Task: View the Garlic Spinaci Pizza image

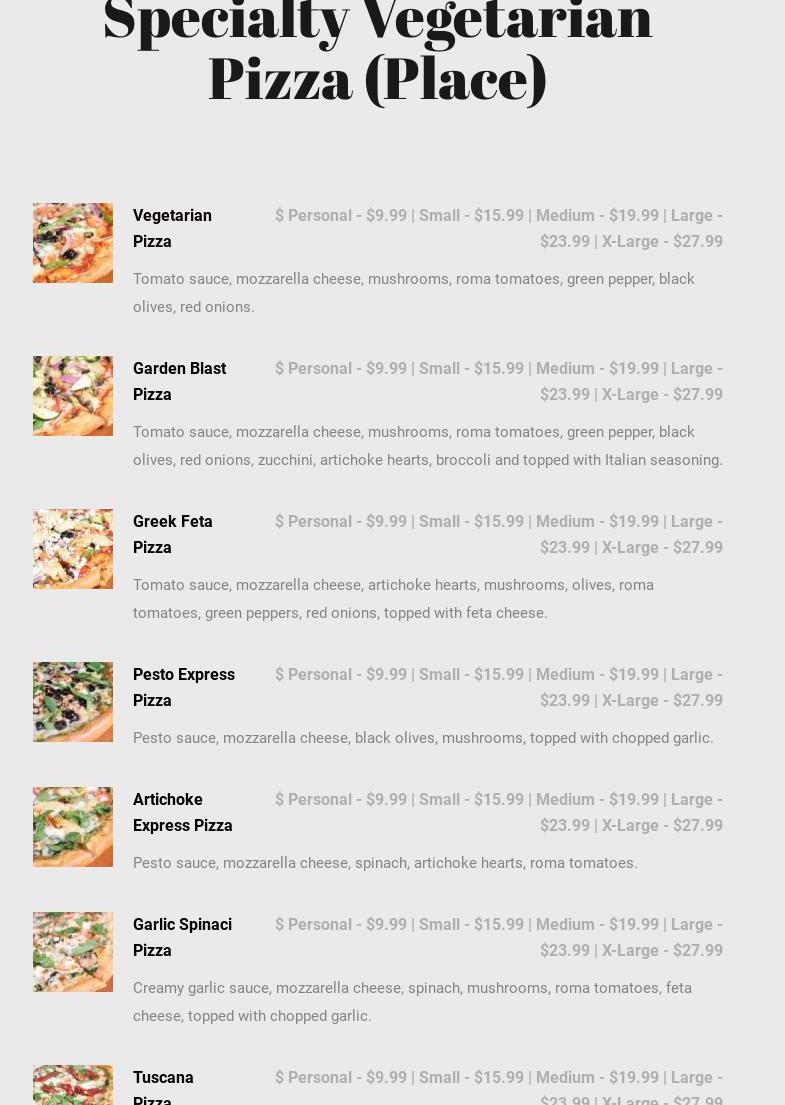Action: [73, 952]
